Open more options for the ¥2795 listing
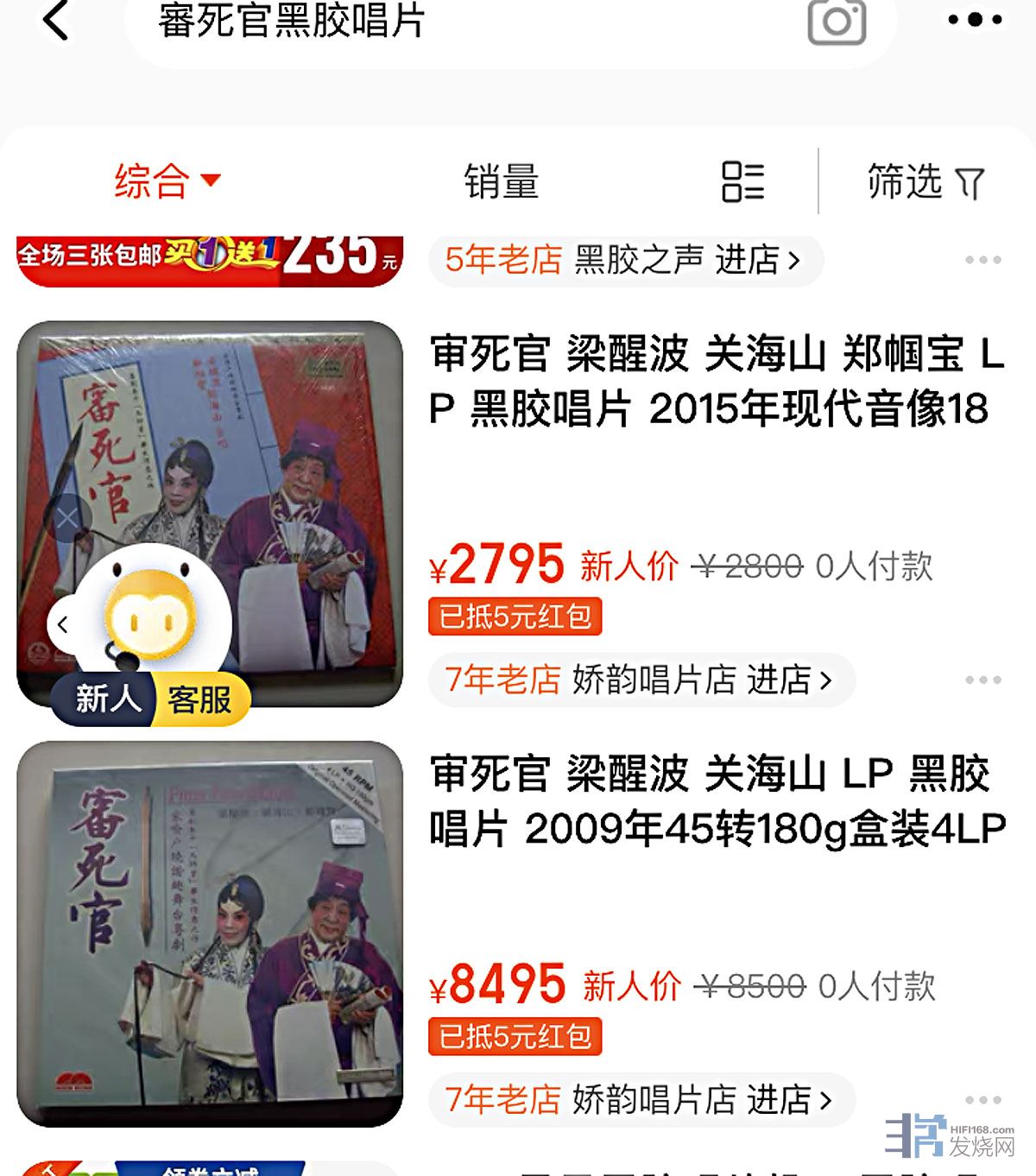Viewport: 1036px width, 1176px height. (982, 680)
